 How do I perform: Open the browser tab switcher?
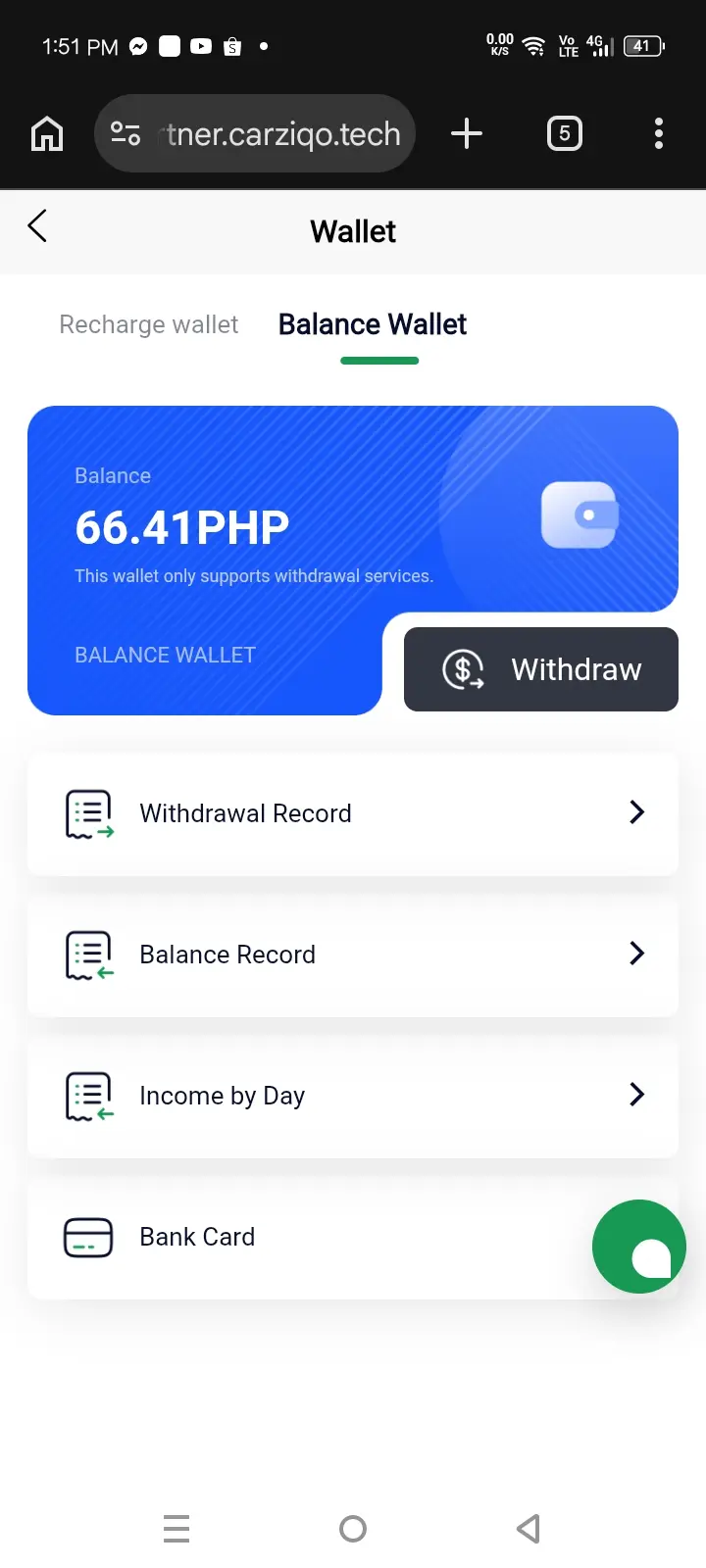[x=564, y=133]
